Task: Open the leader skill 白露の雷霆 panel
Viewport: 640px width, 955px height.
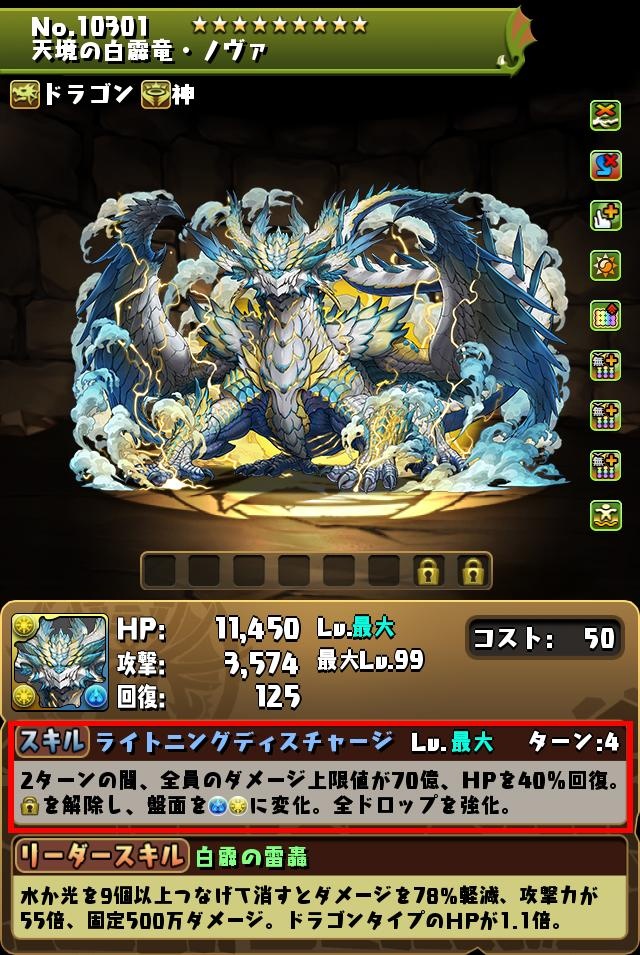Action: pos(320,890)
